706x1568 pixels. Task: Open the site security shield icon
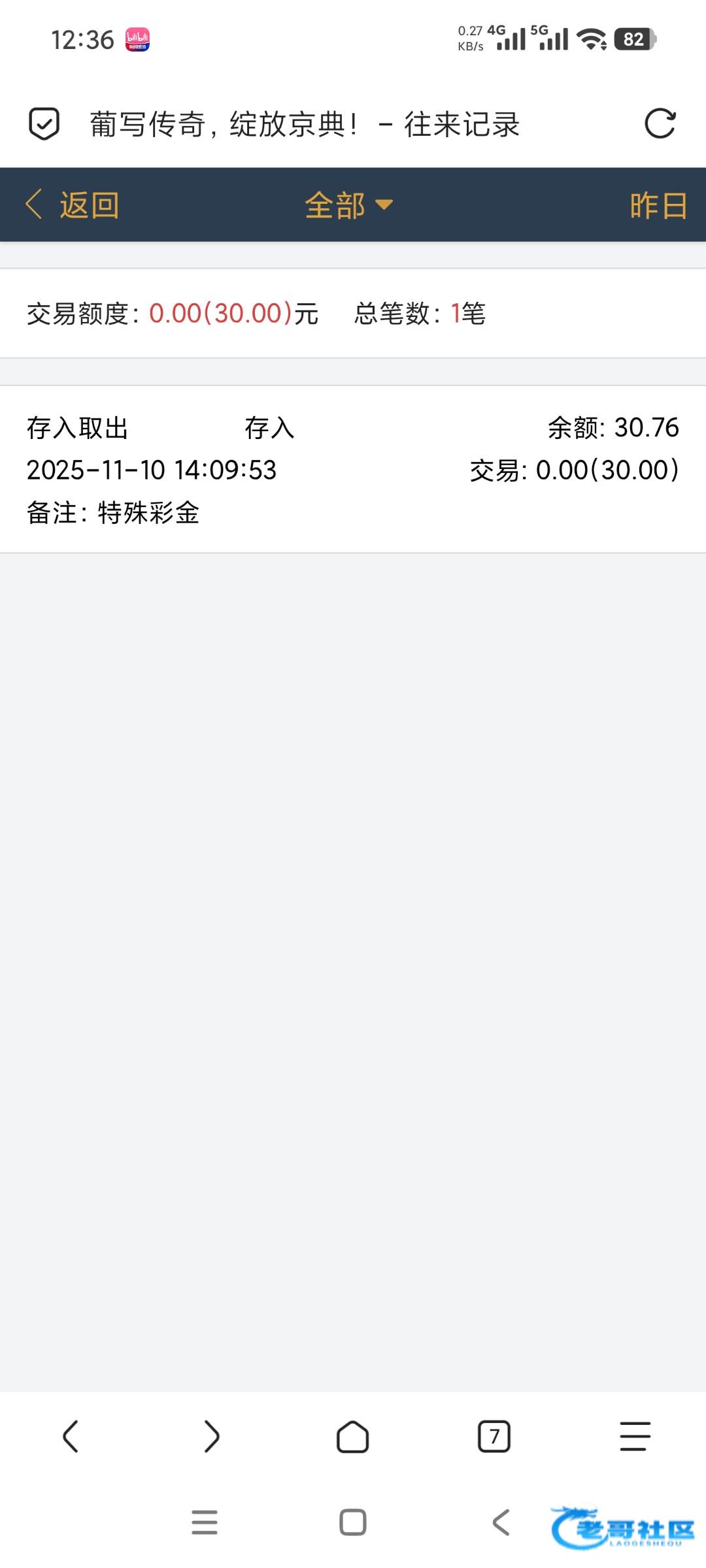point(44,124)
